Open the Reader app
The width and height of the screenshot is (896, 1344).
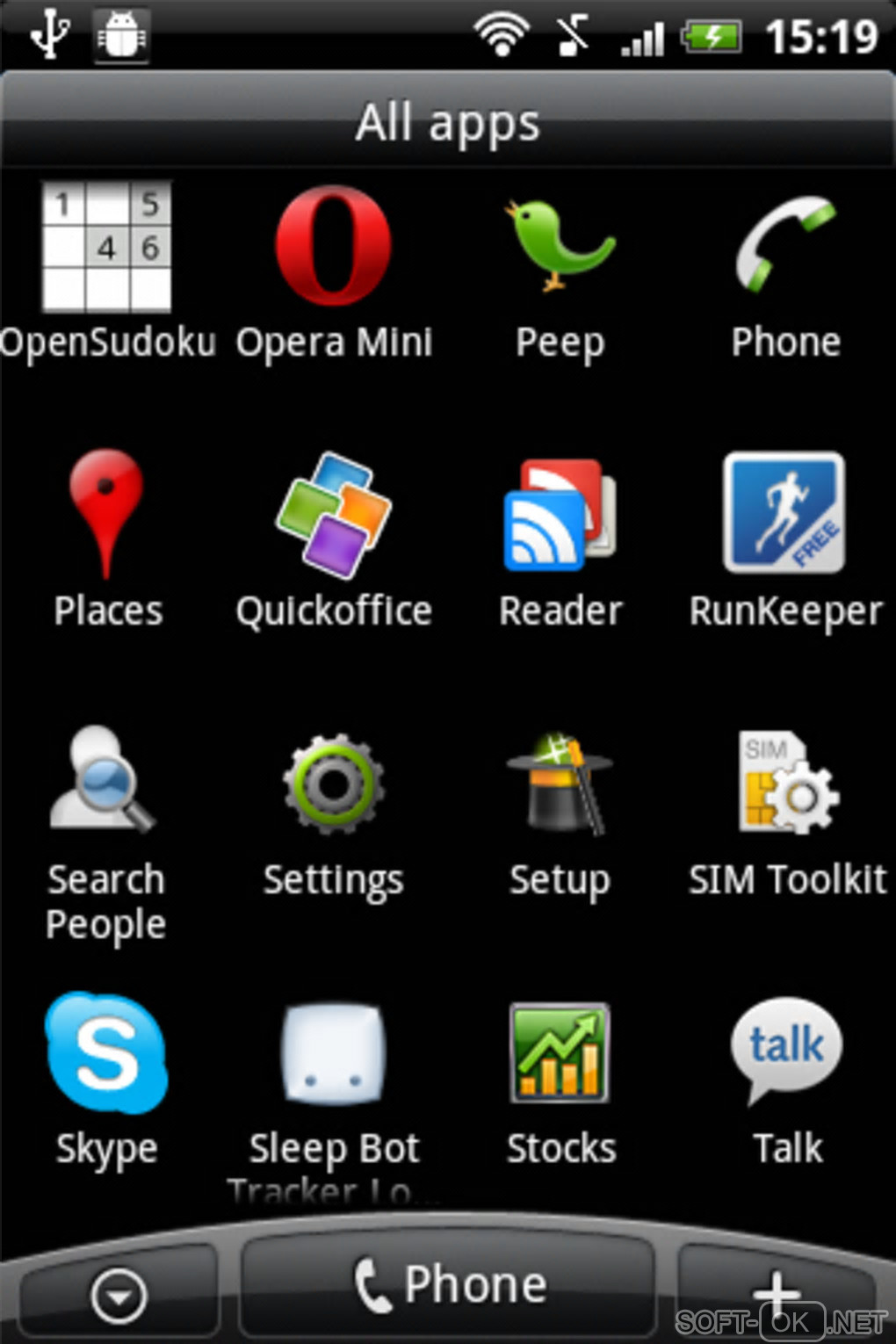coord(560,516)
